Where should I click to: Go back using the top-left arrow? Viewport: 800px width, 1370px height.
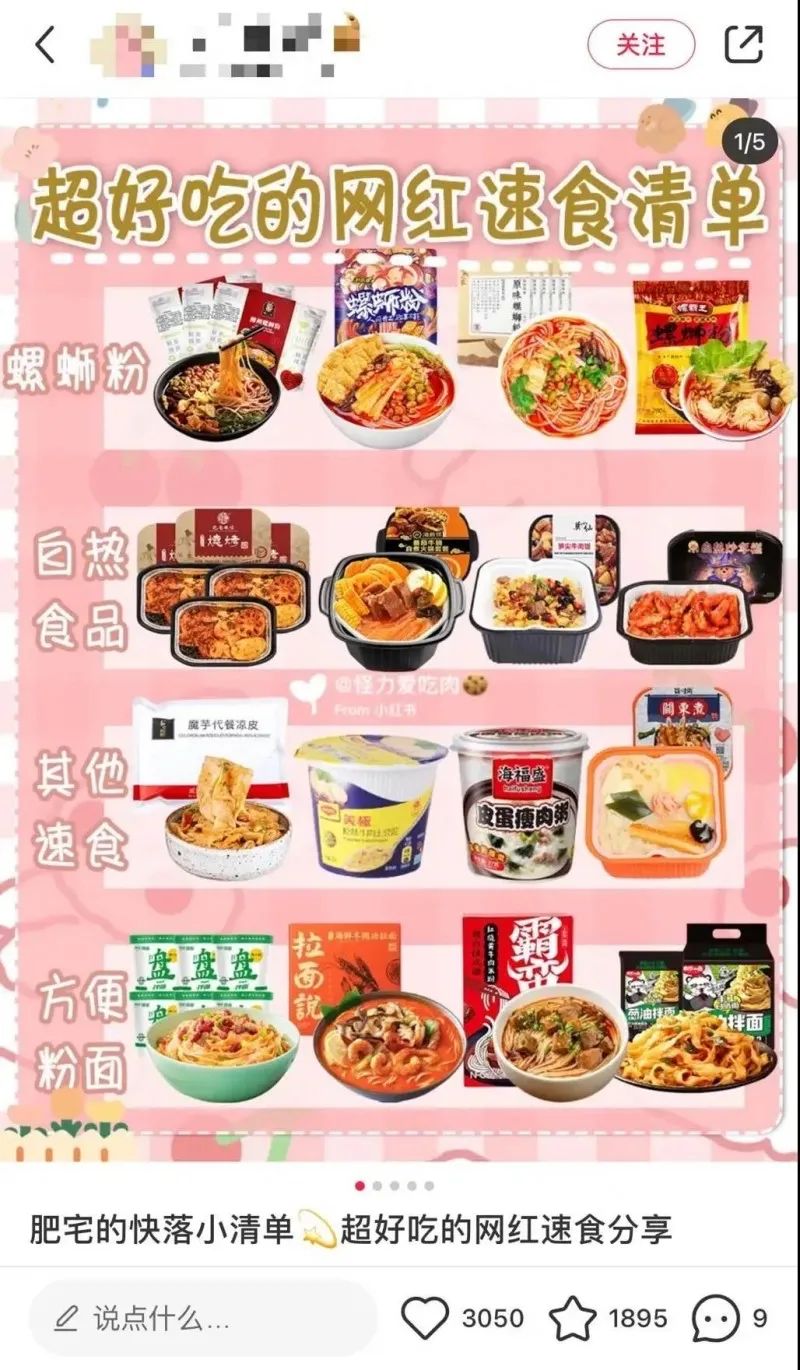pos(46,45)
